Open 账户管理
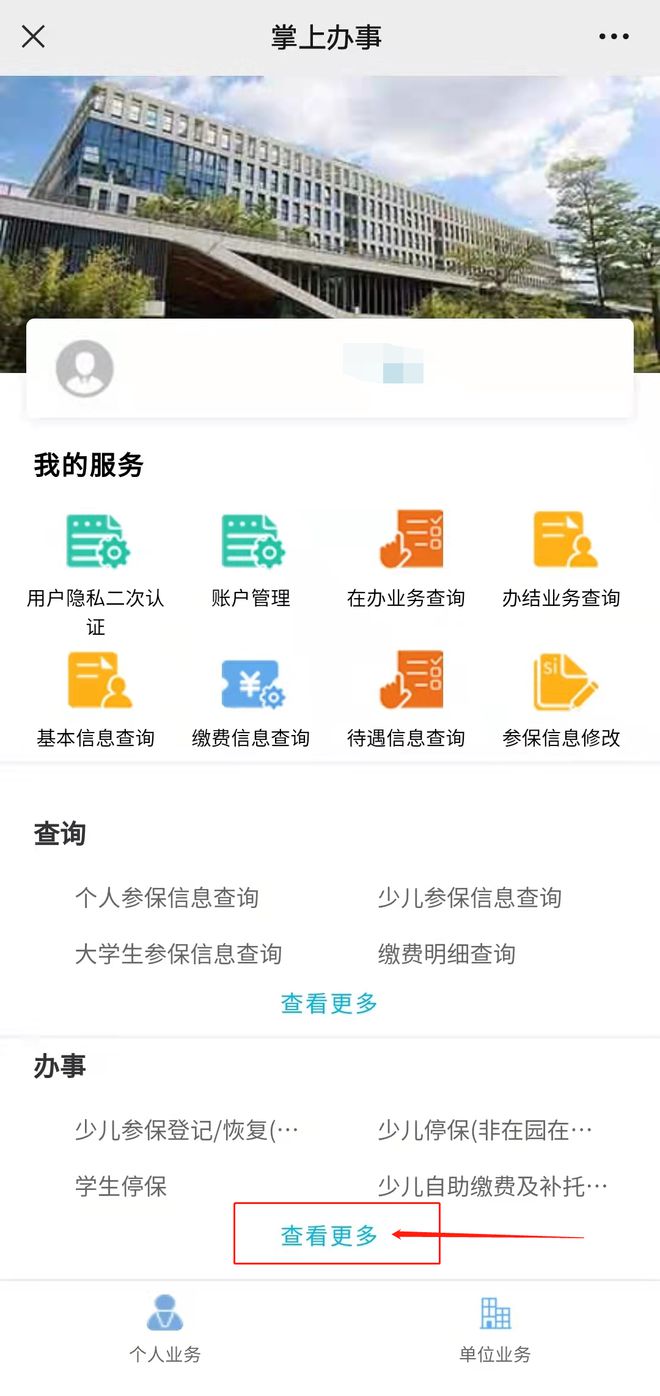 pyautogui.click(x=251, y=560)
